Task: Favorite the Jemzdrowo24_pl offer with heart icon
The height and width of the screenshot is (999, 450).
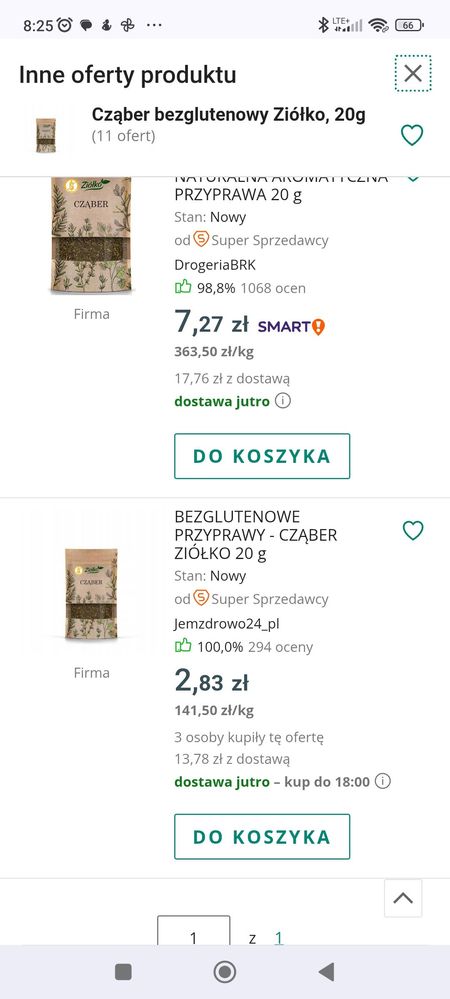Action: pos(413,531)
